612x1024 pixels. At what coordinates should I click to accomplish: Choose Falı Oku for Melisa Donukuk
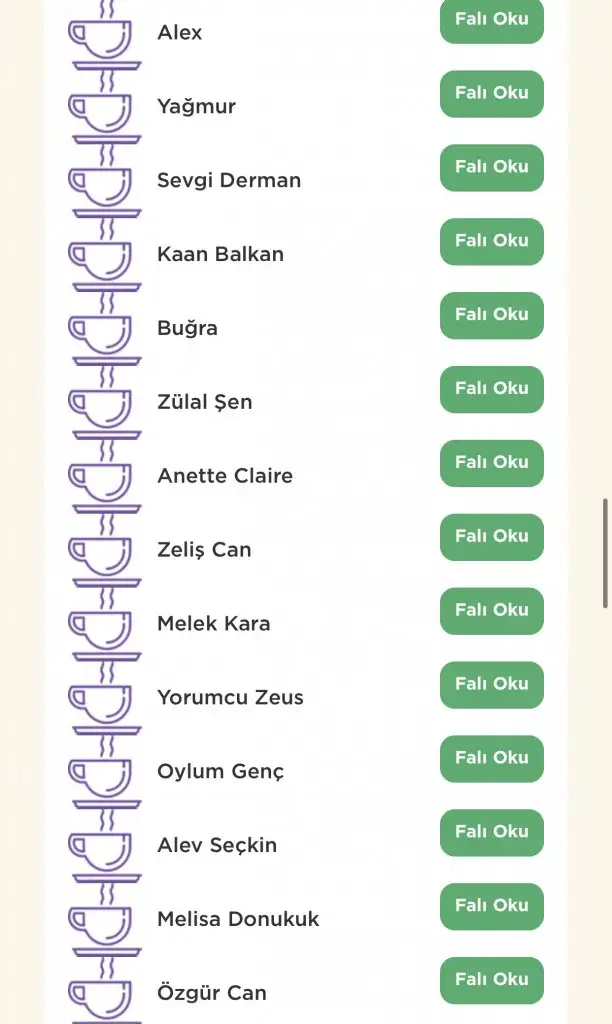pos(491,907)
